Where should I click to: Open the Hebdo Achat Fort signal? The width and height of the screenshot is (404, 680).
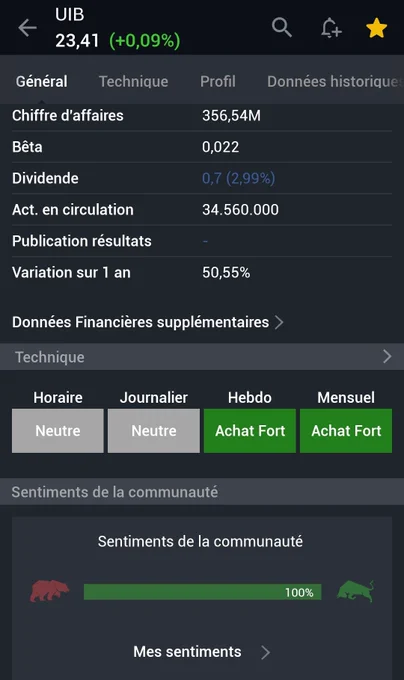(250, 431)
